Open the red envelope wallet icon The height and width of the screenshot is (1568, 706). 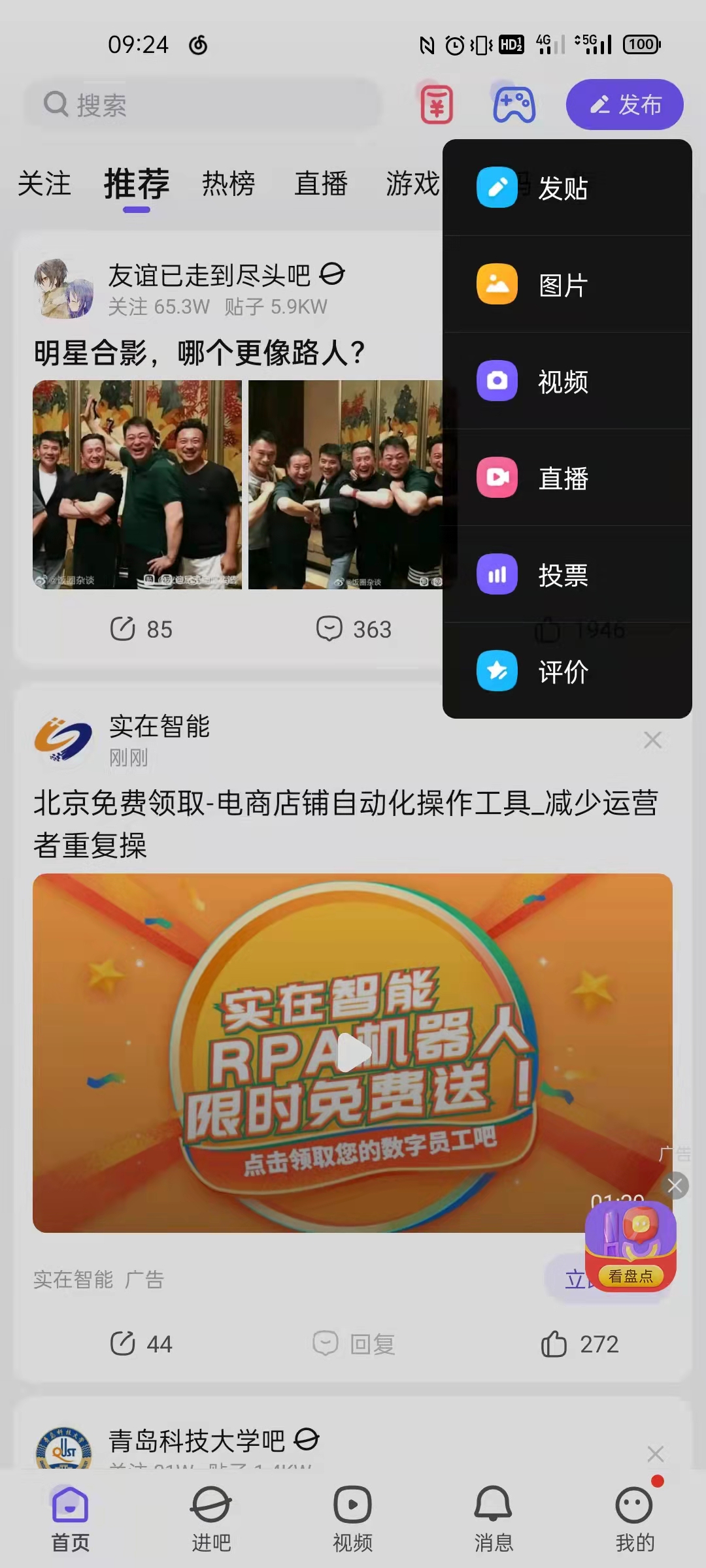point(437,105)
